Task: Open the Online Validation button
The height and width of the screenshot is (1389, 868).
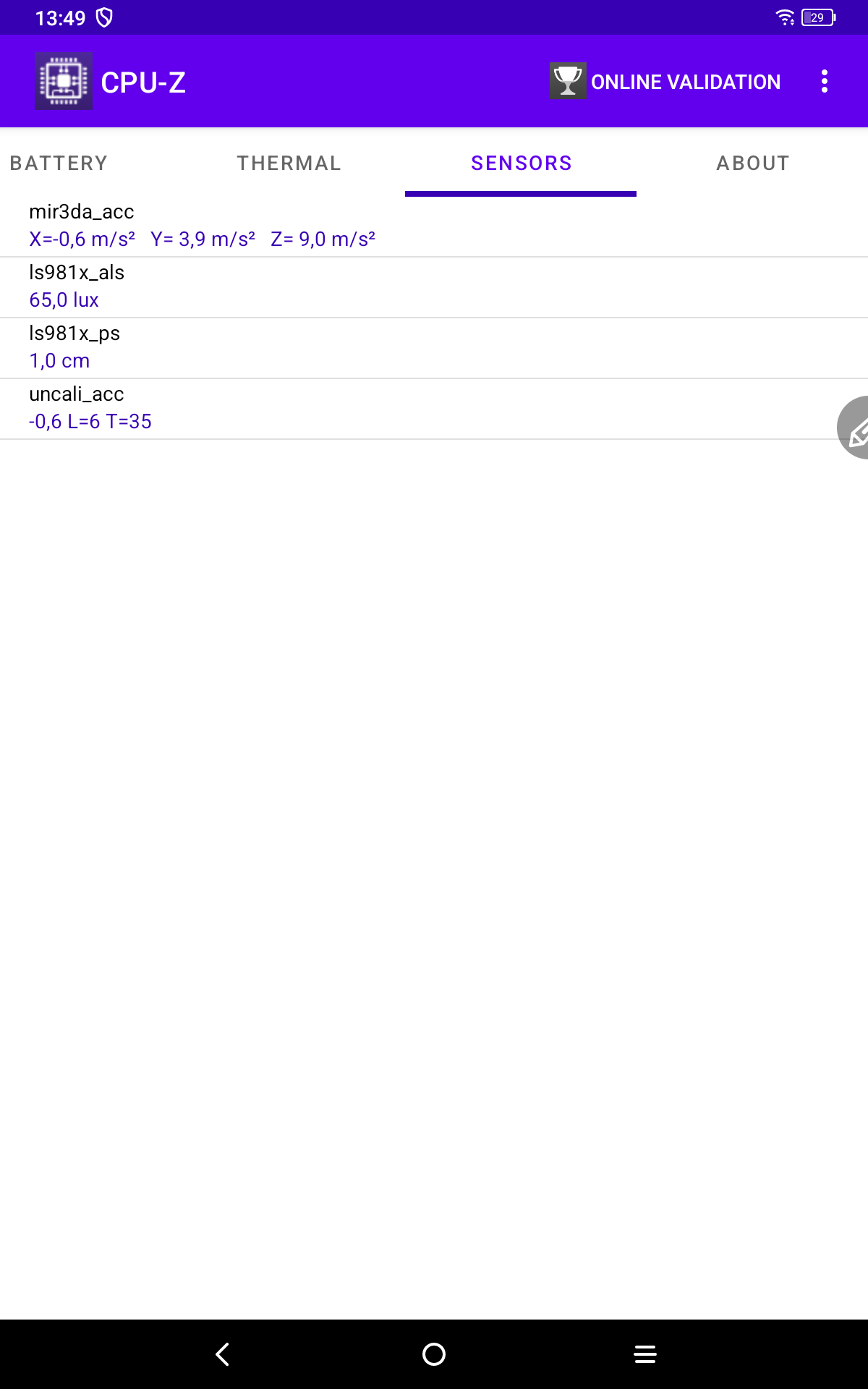Action: coord(665,82)
